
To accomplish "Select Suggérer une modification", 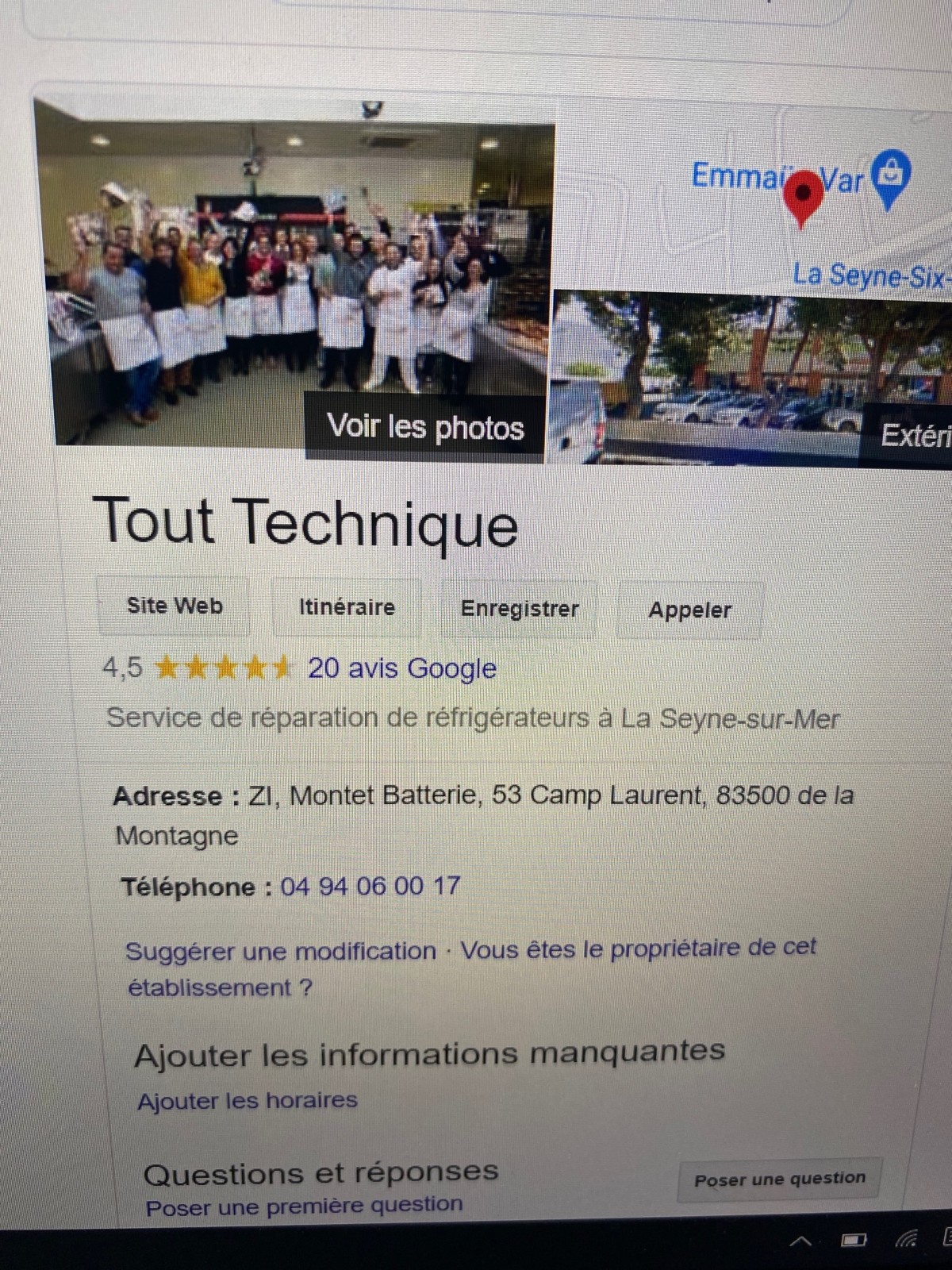I will 281,951.
